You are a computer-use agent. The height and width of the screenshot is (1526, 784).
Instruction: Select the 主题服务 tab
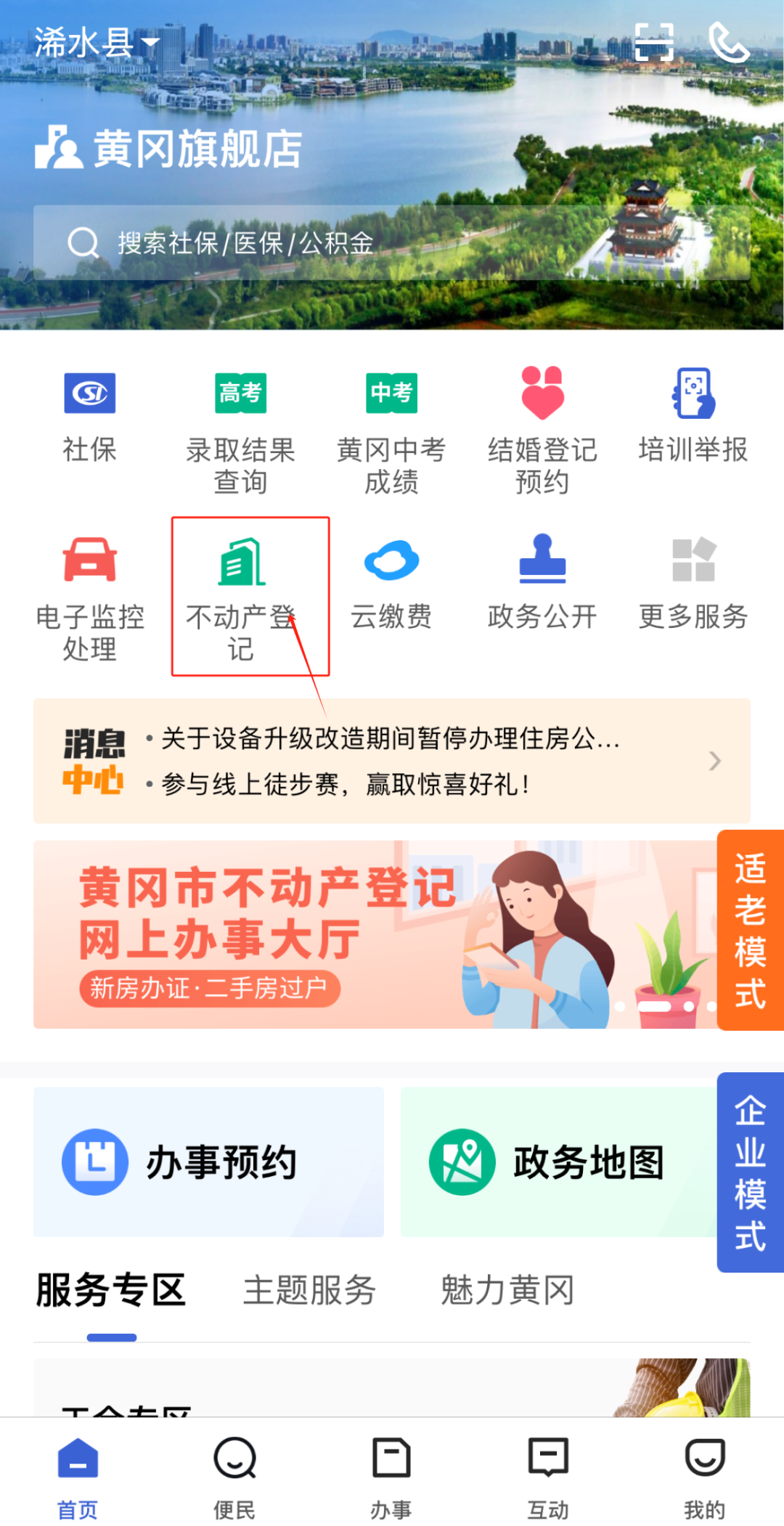click(309, 1291)
